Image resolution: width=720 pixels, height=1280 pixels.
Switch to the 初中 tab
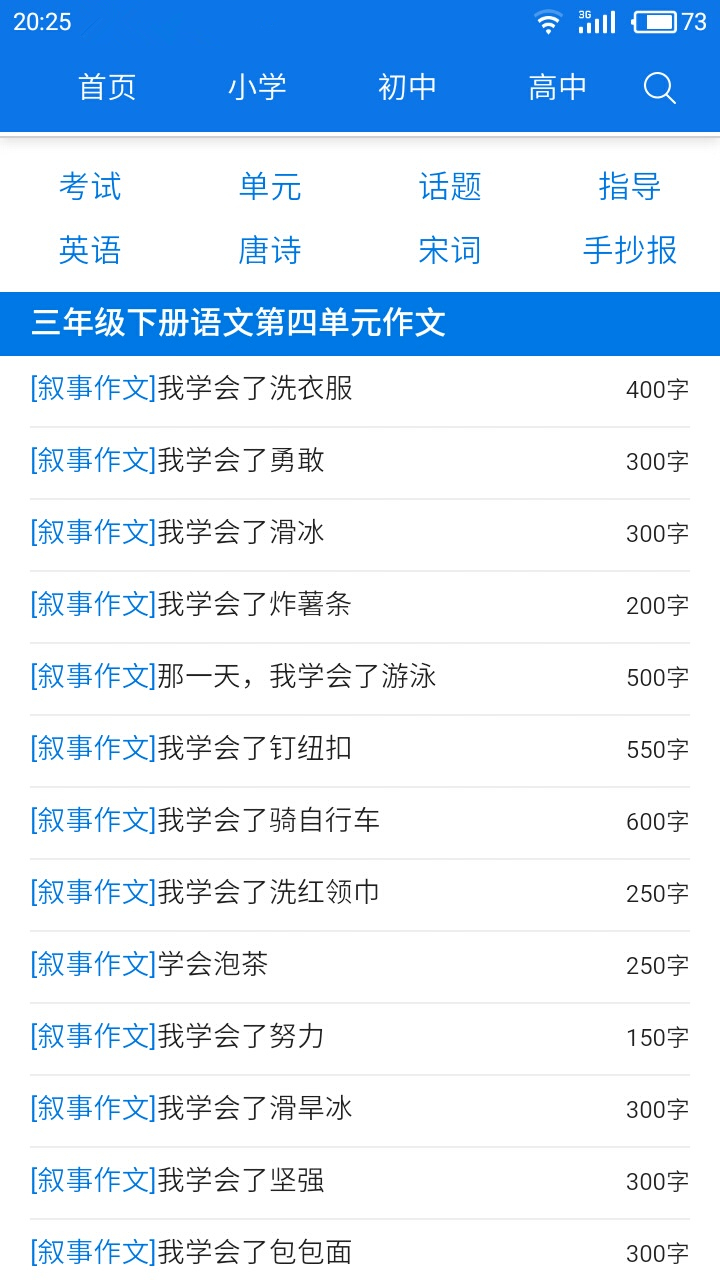pos(406,88)
